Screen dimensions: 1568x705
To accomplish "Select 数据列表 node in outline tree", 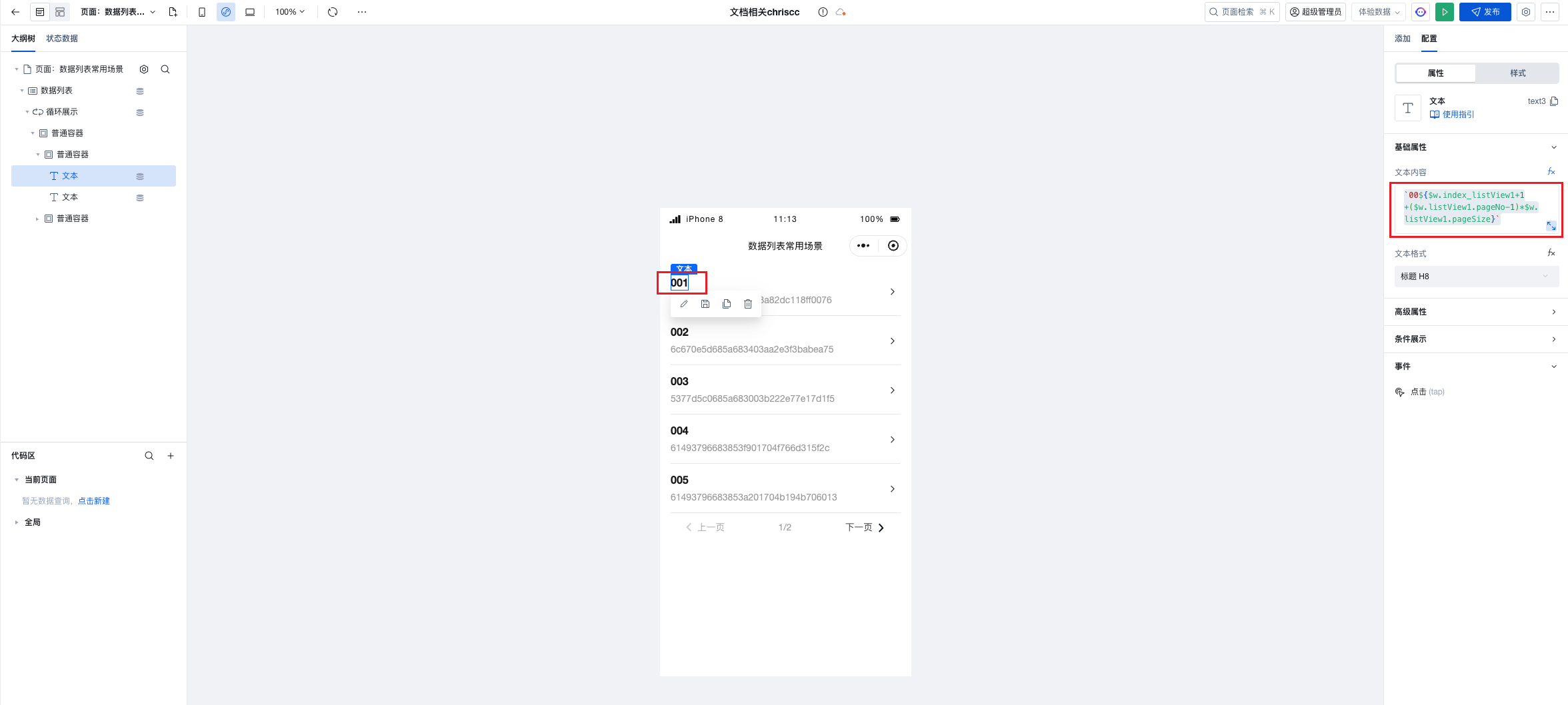I will pyautogui.click(x=57, y=91).
